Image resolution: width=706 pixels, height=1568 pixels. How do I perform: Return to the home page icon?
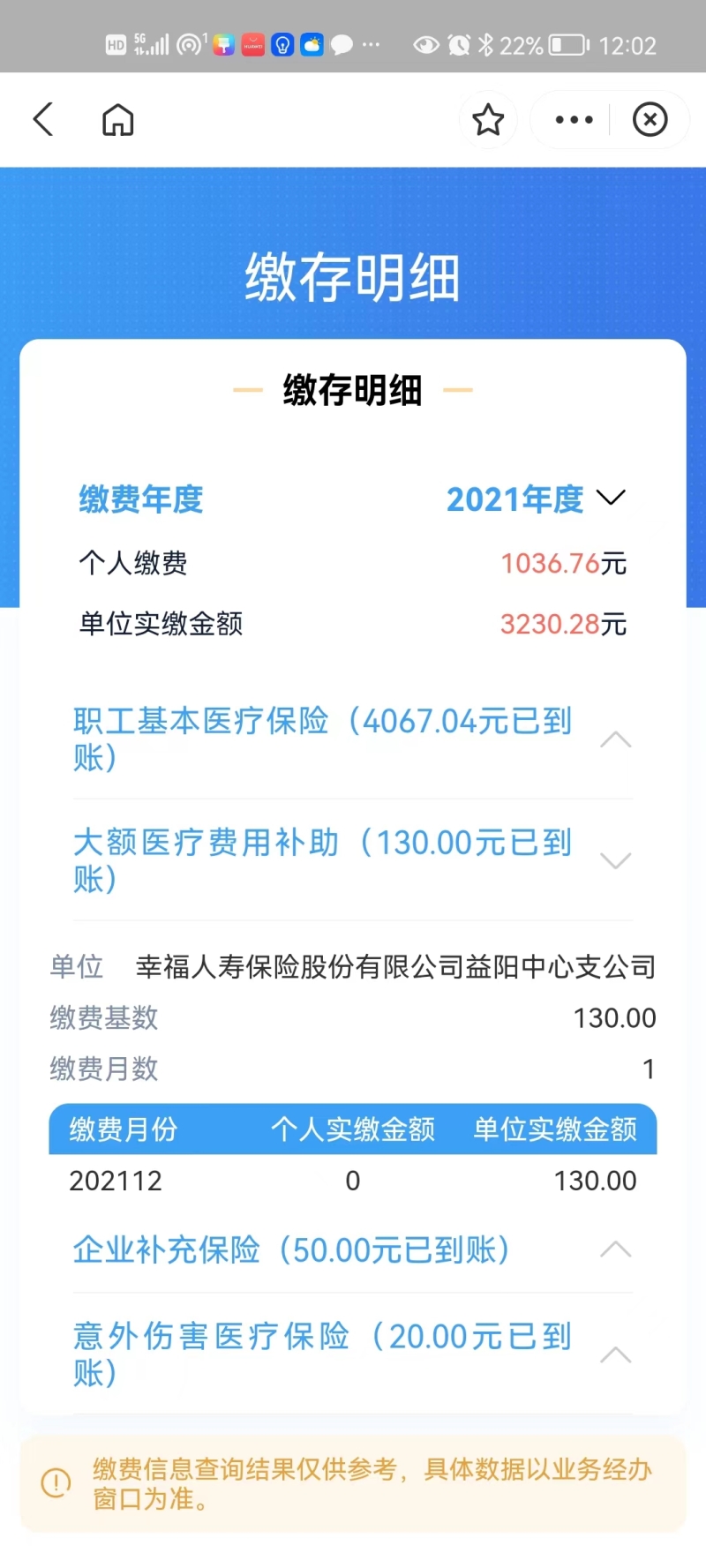(117, 119)
